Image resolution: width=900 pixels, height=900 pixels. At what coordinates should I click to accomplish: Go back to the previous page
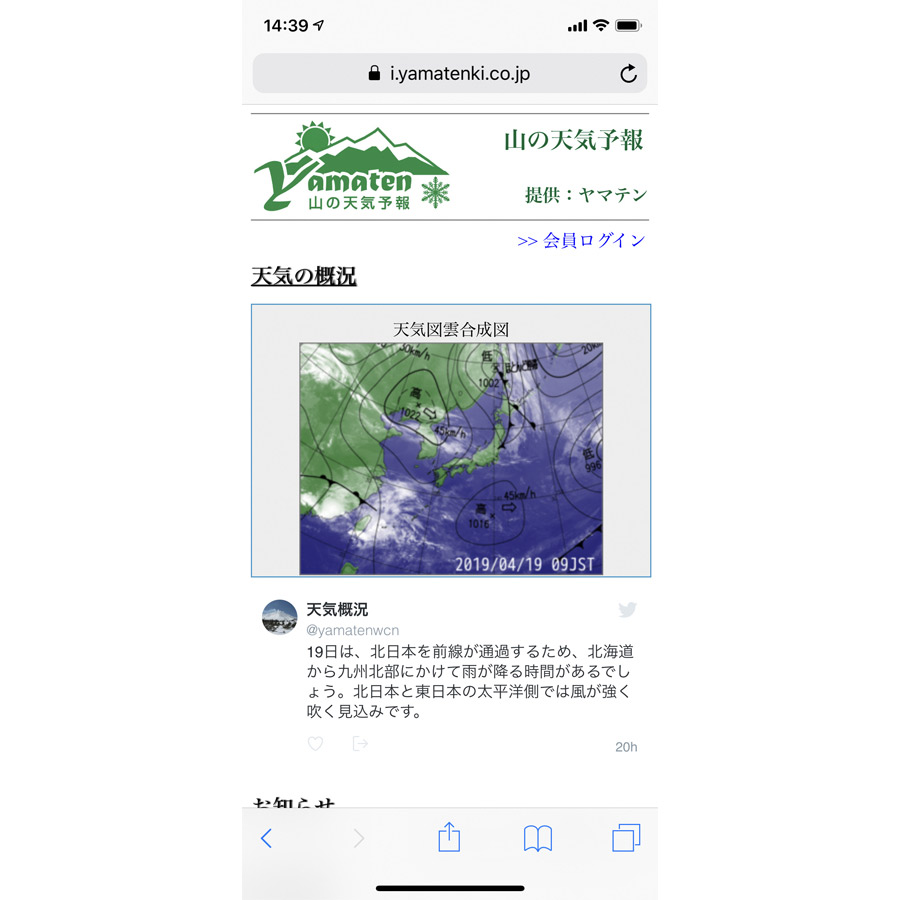pos(266,838)
